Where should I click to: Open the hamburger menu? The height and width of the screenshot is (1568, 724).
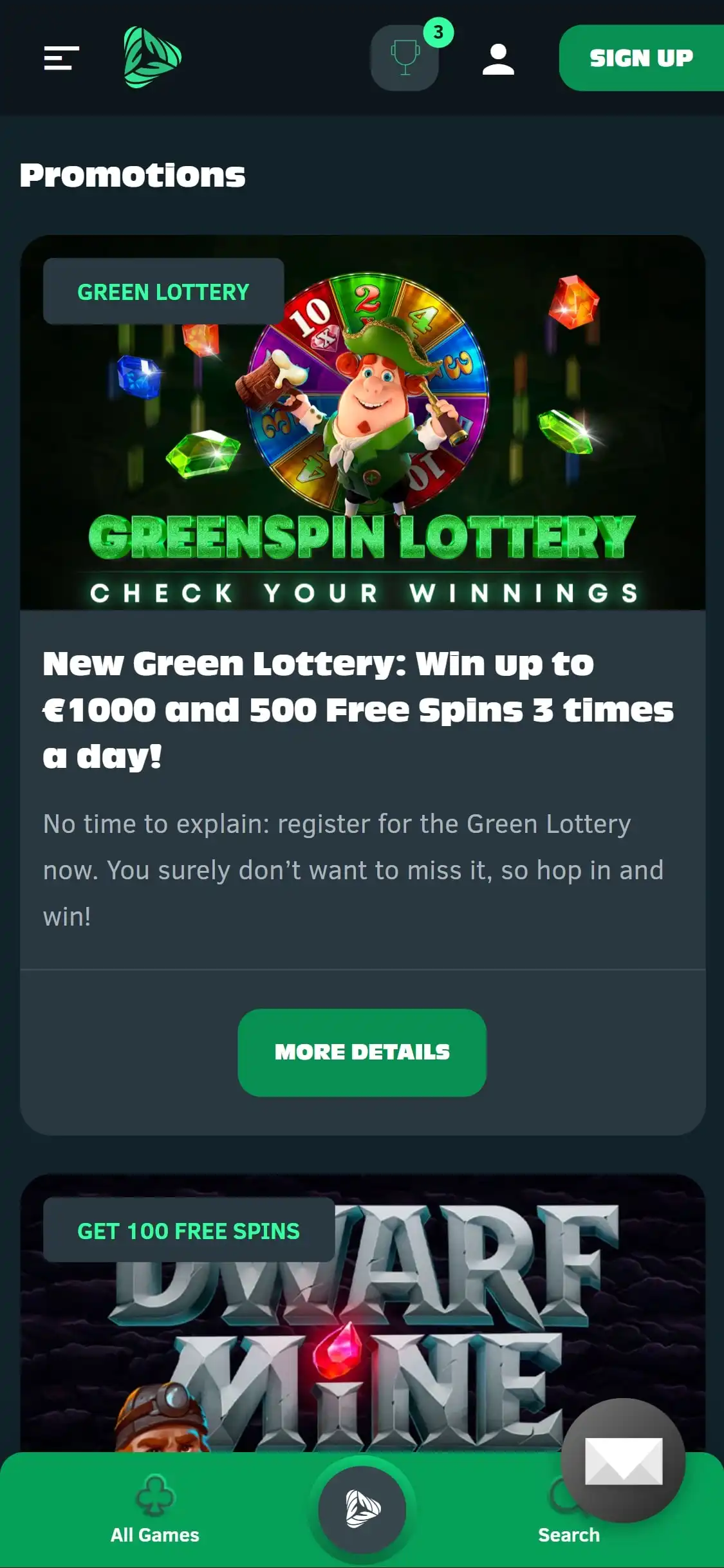pyautogui.click(x=61, y=58)
